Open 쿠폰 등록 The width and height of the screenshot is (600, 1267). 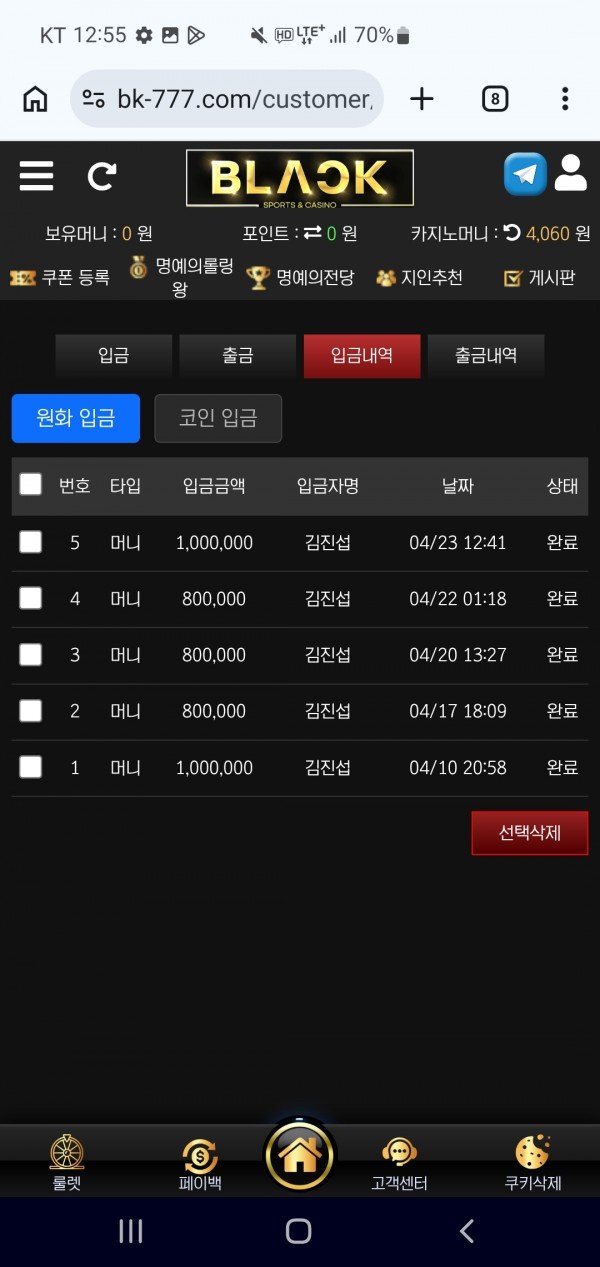click(60, 278)
